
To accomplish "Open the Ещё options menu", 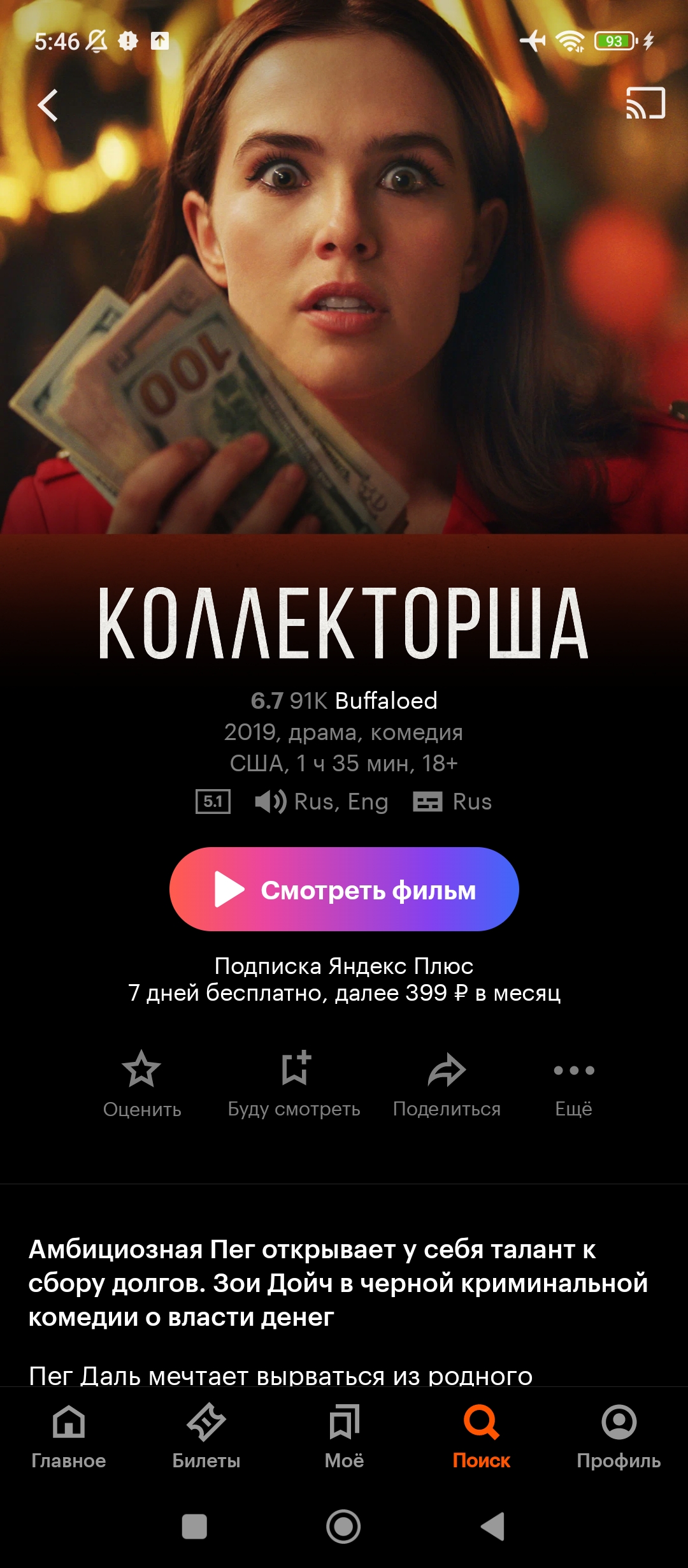I will [x=574, y=1084].
